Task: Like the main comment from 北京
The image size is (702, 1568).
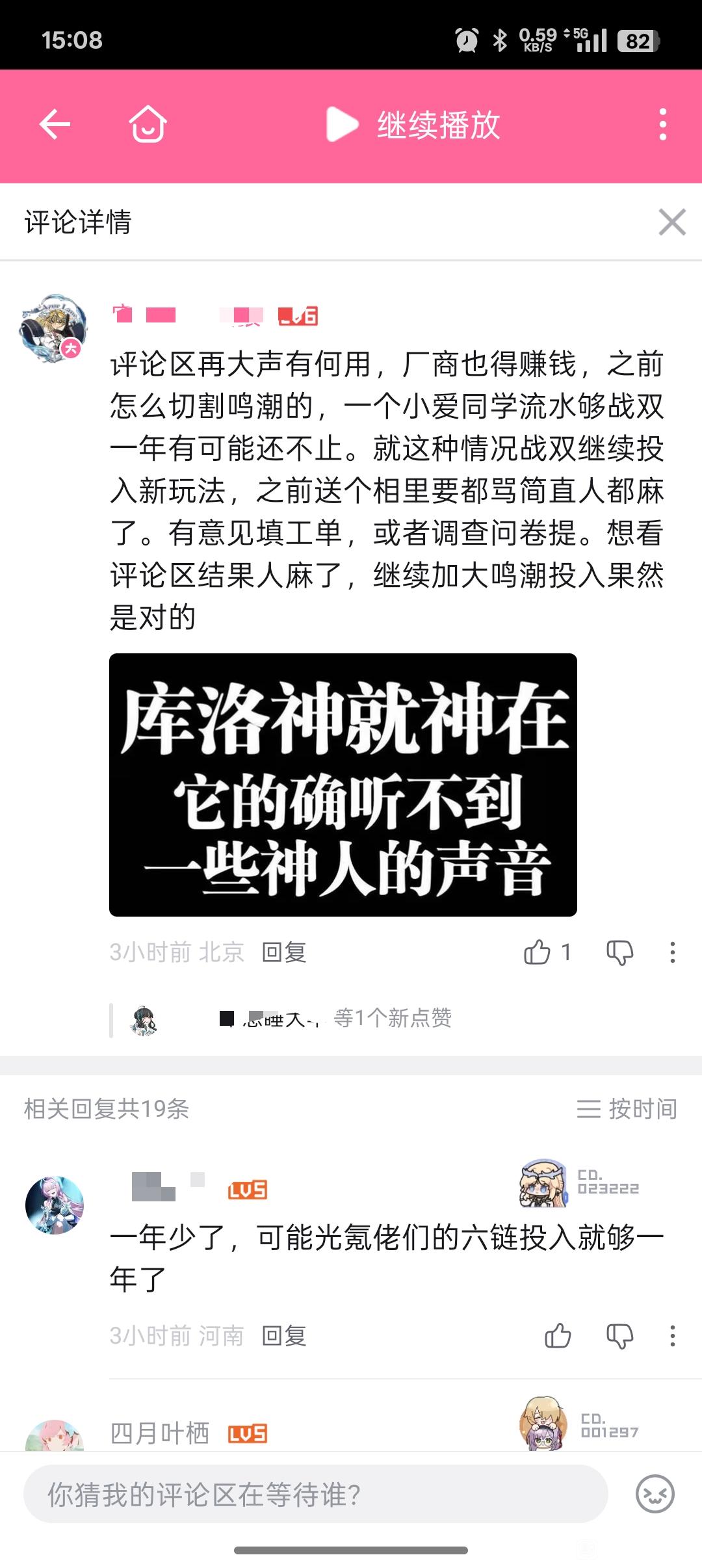Action: (547, 952)
